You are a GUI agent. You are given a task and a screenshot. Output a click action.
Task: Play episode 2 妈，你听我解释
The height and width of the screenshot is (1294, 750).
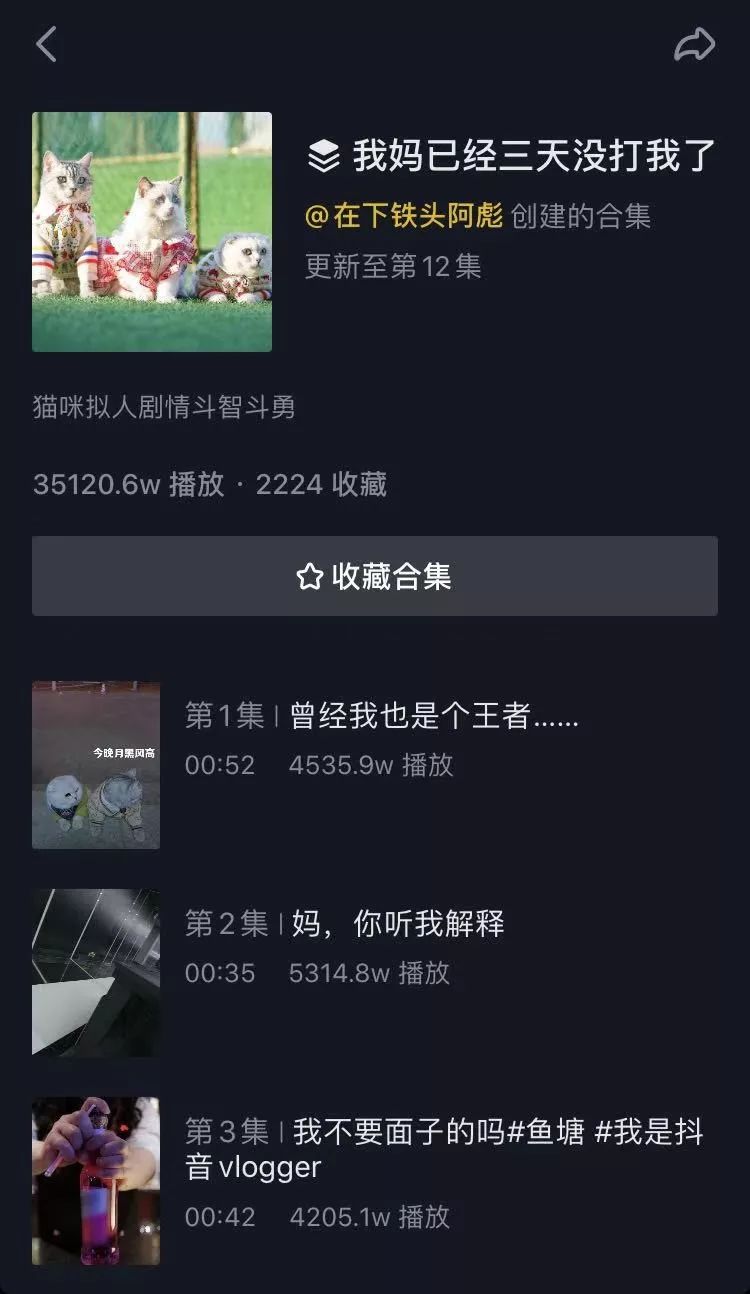pyautogui.click(x=400, y=926)
